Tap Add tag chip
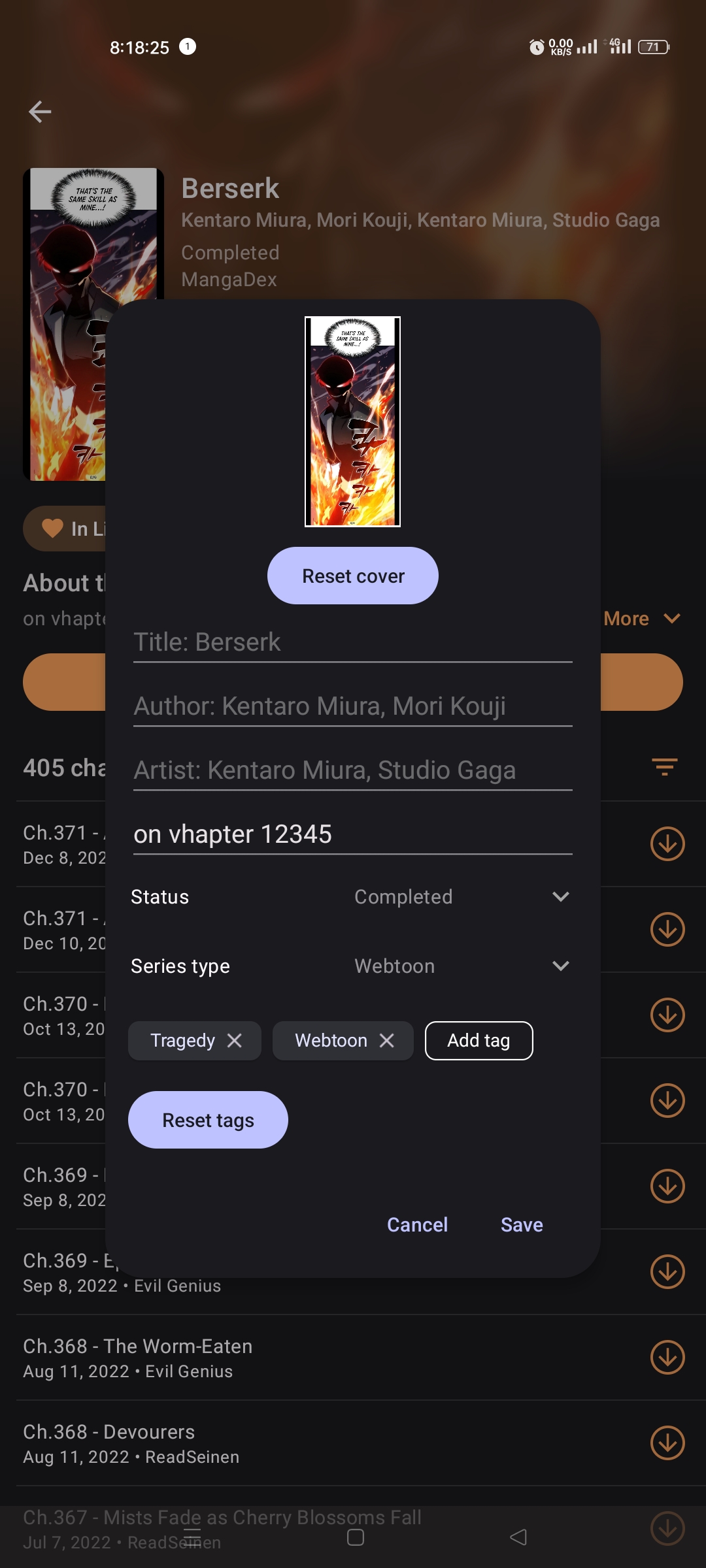This screenshot has height=1568, width=706. 479,1041
